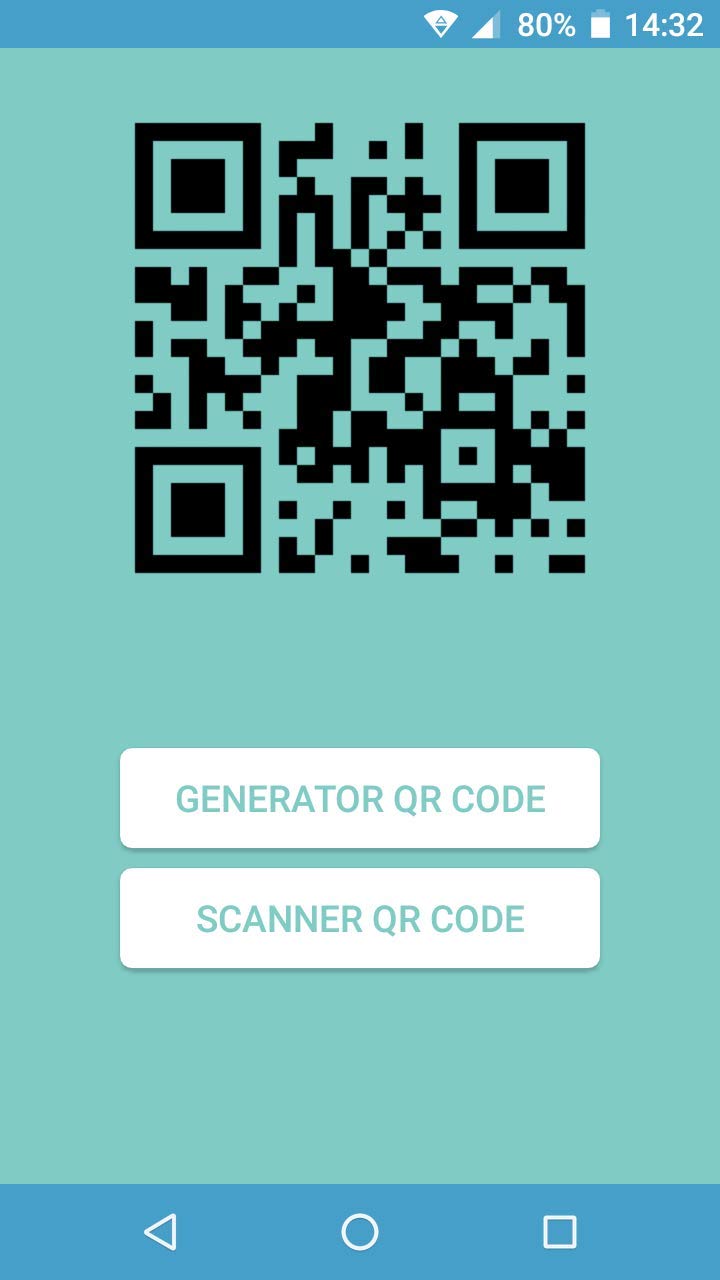Tap the battery indicator icon
The image size is (720, 1280).
tap(599, 24)
